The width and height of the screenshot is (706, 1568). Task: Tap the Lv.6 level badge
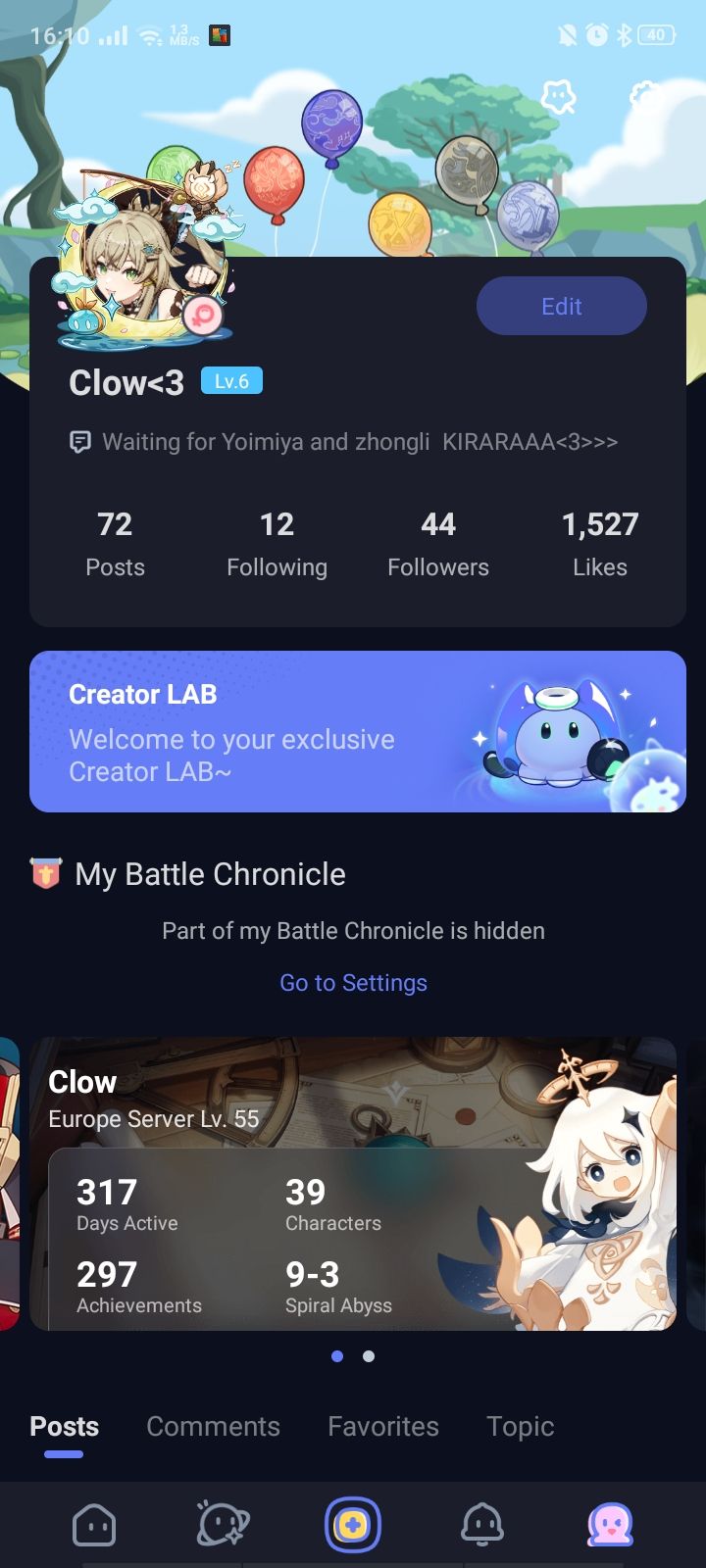(x=229, y=380)
